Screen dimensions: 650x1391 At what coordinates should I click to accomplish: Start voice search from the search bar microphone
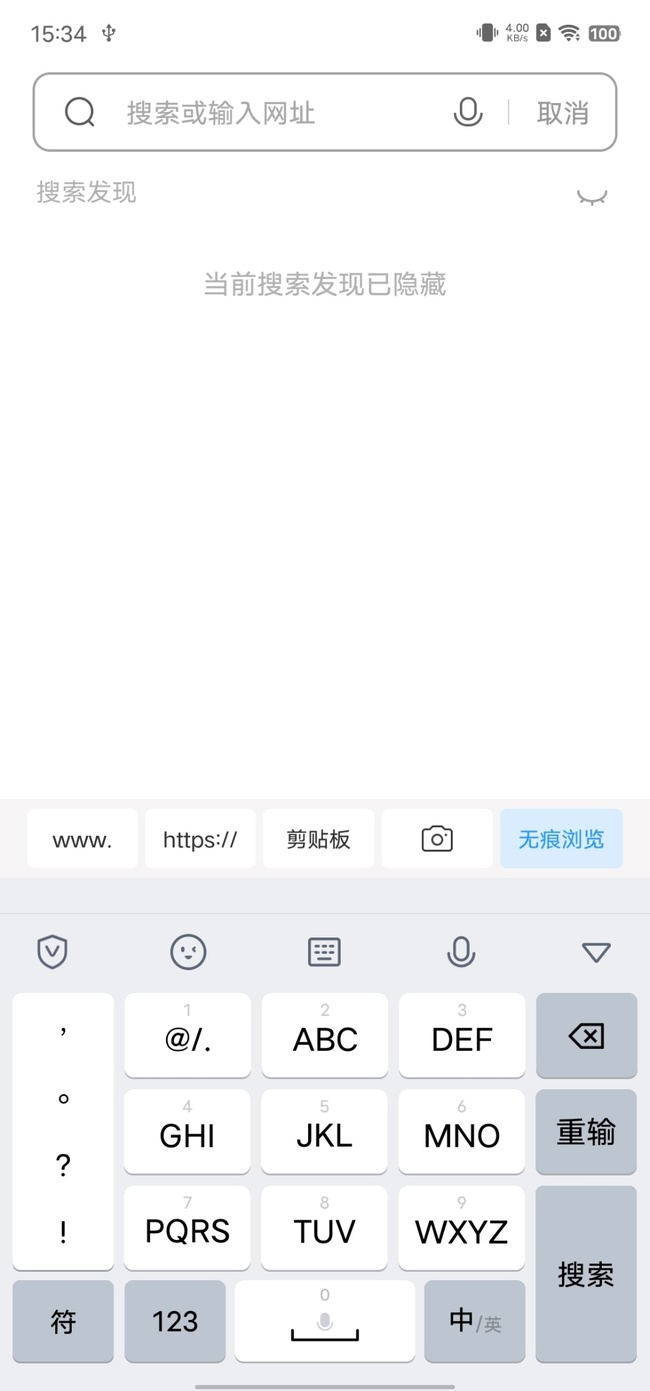(467, 113)
